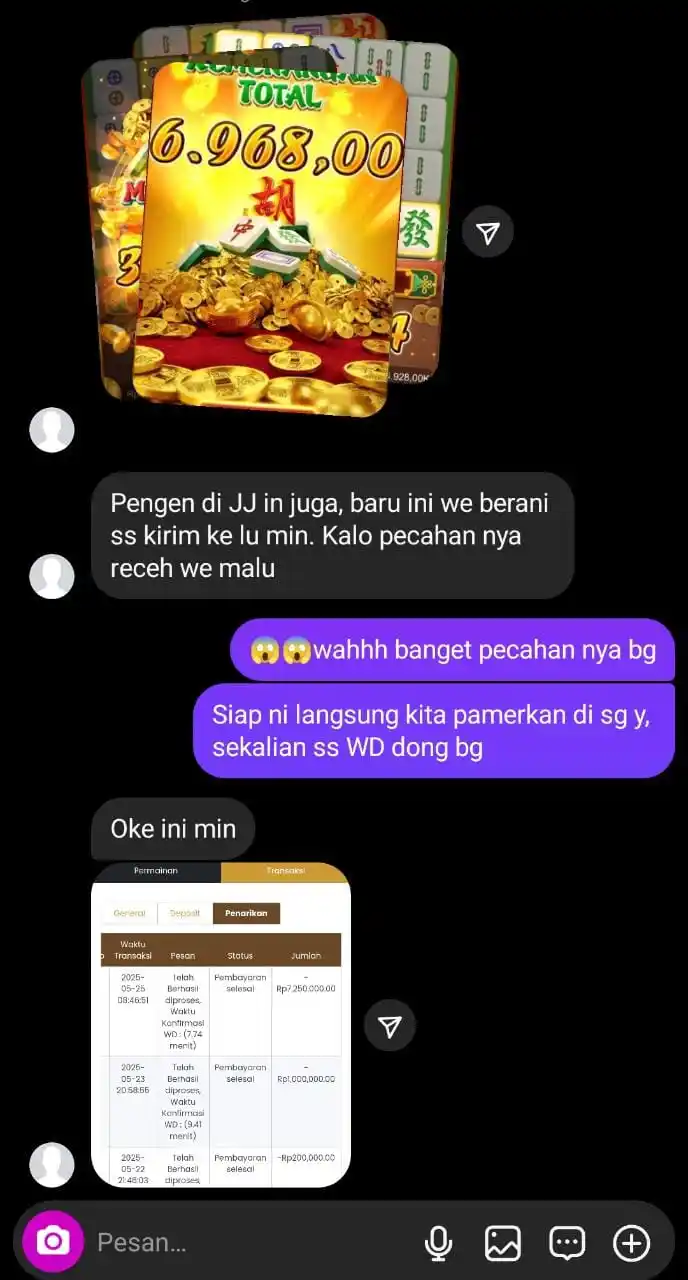Open sender's profile avatar beside 'Pengen di JJ' message
Viewport: 688px width, 1280px height.
click(x=52, y=576)
